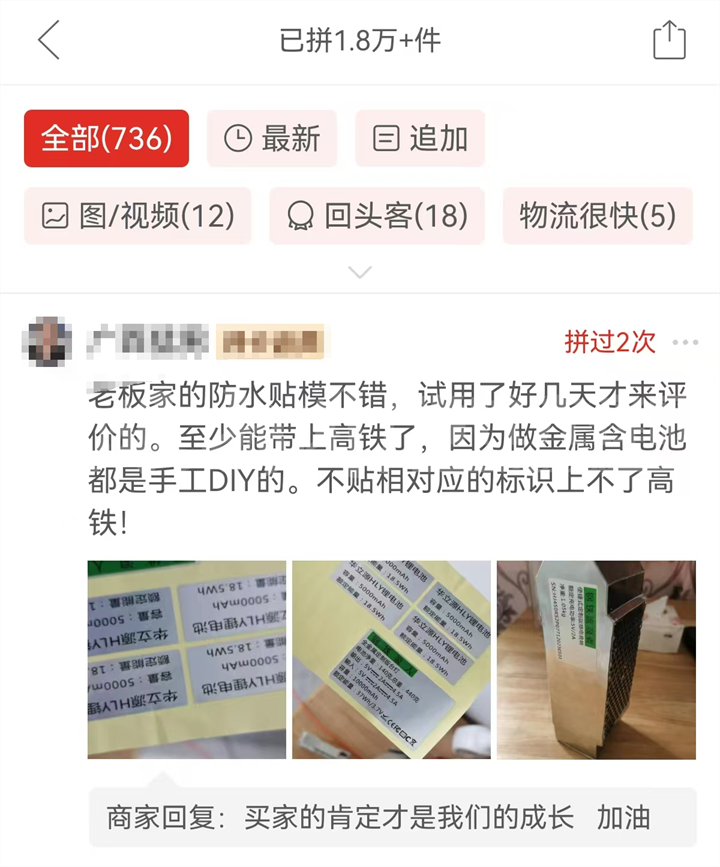The image size is (720, 867).
Task: Share this reviews page
Action: (x=669, y=41)
